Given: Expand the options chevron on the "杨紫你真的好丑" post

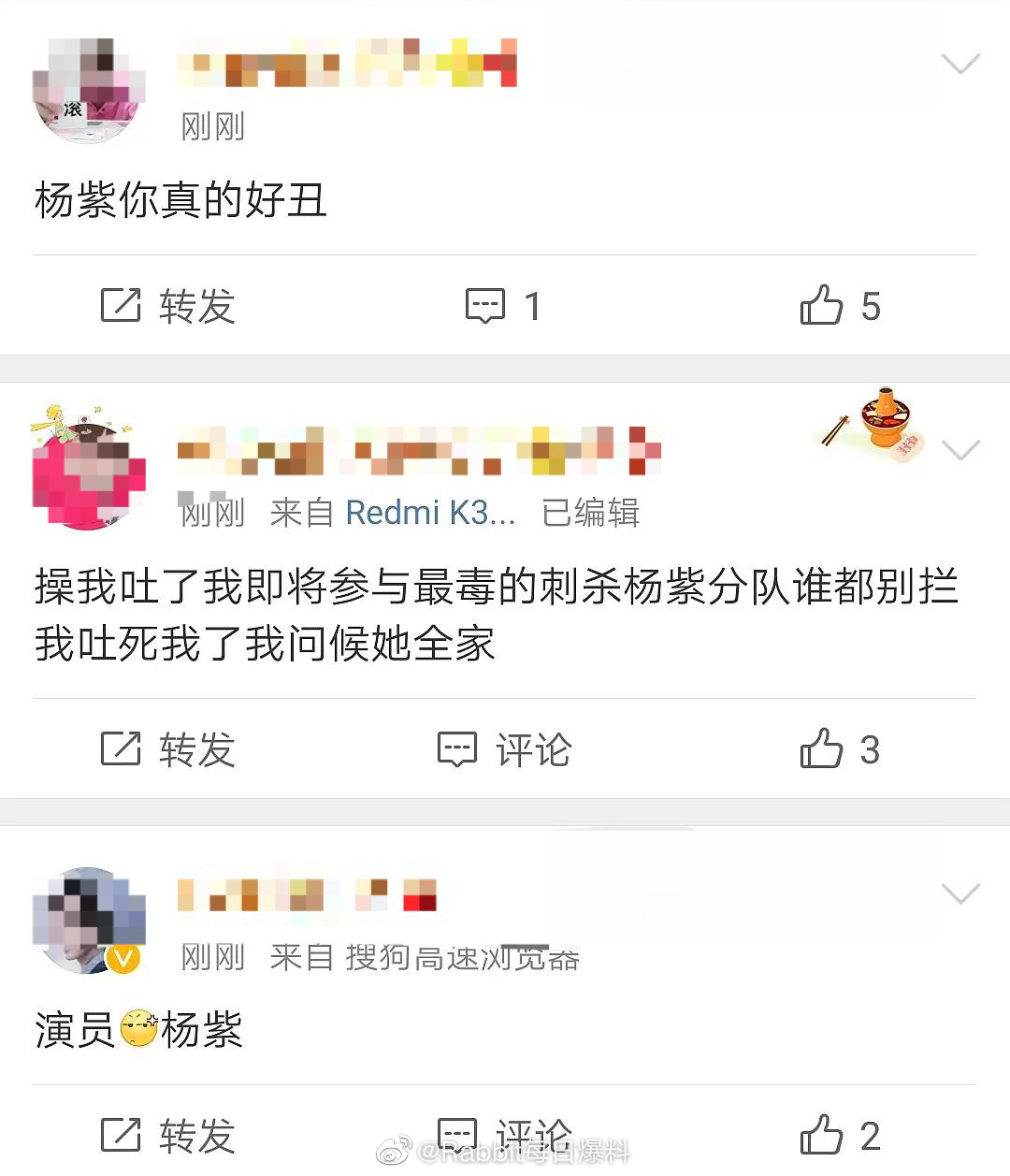Looking at the screenshot, I should pyautogui.click(x=959, y=64).
